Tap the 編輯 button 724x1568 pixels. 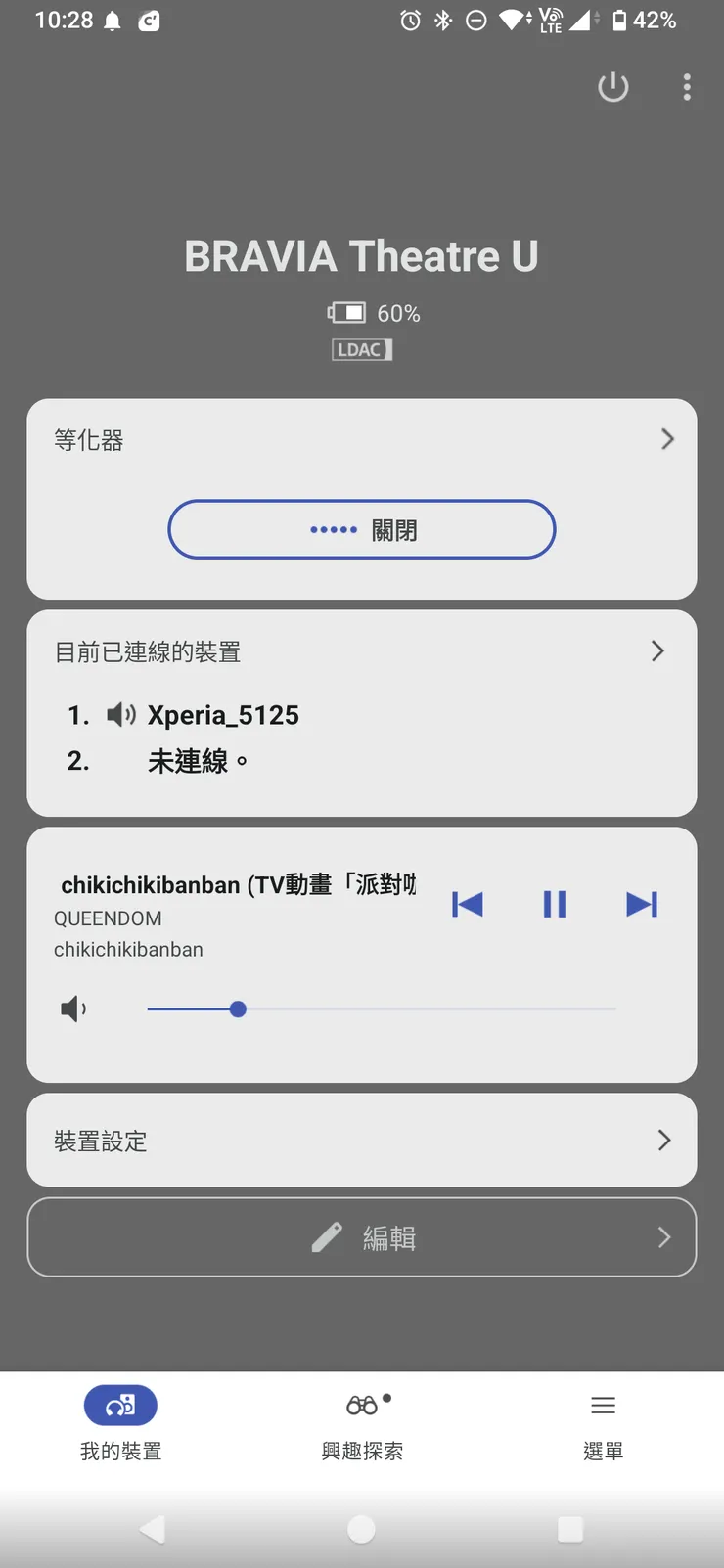(361, 1237)
